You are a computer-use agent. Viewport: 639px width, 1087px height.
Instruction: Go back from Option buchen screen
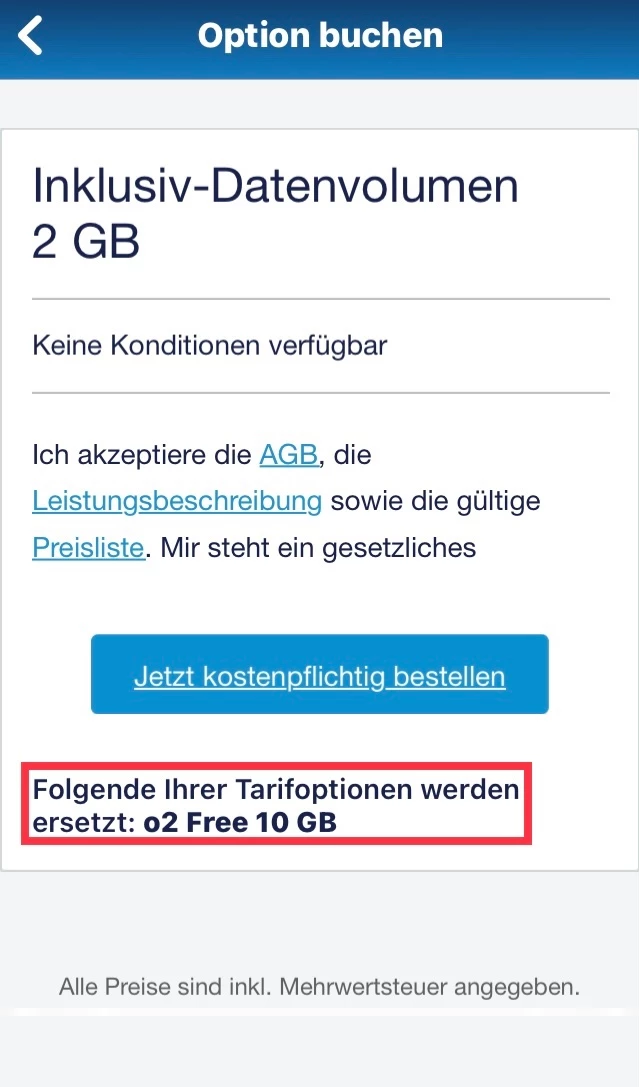(32, 36)
